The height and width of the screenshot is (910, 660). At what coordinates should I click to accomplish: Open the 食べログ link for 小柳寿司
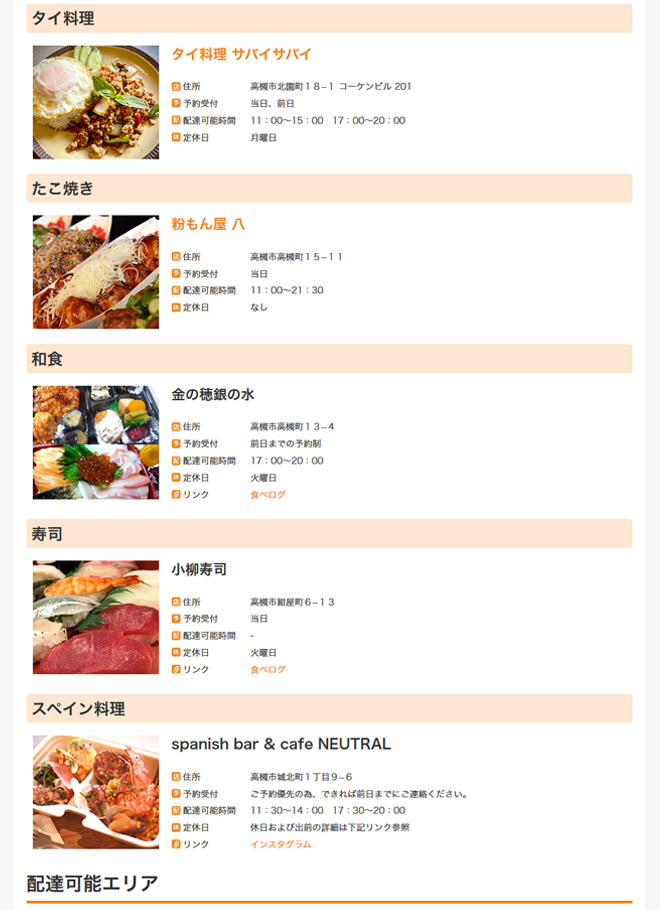268,670
